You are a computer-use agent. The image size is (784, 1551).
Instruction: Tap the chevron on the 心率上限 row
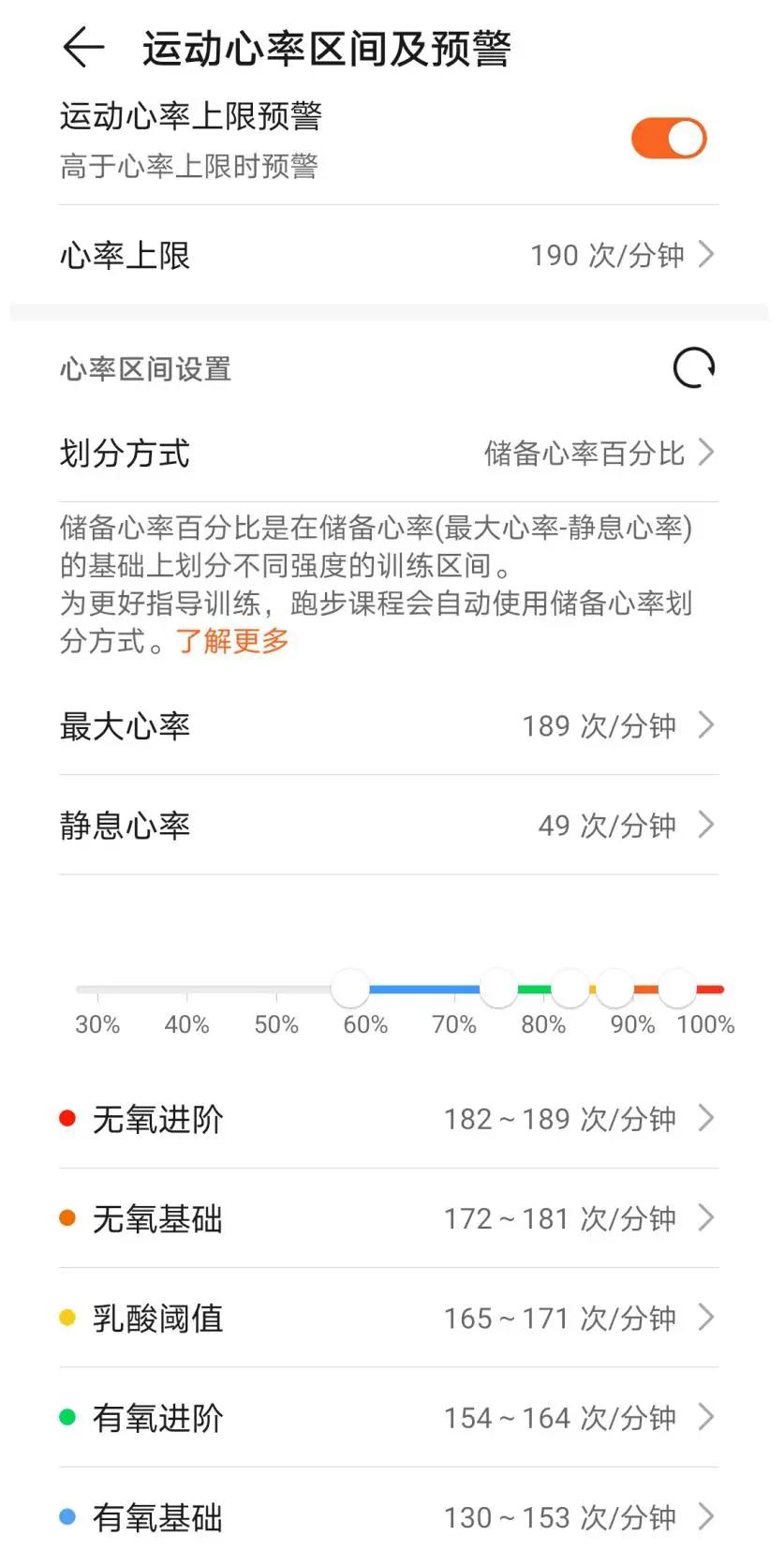(x=708, y=254)
